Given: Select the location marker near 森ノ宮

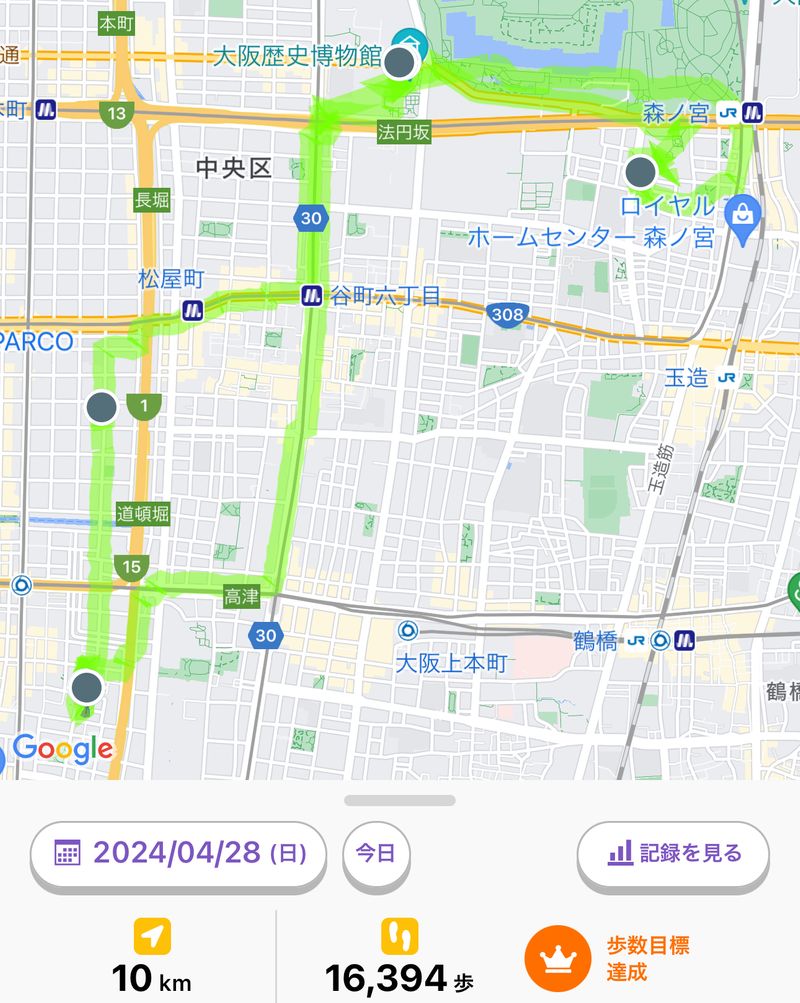Looking at the screenshot, I should click(x=640, y=172).
